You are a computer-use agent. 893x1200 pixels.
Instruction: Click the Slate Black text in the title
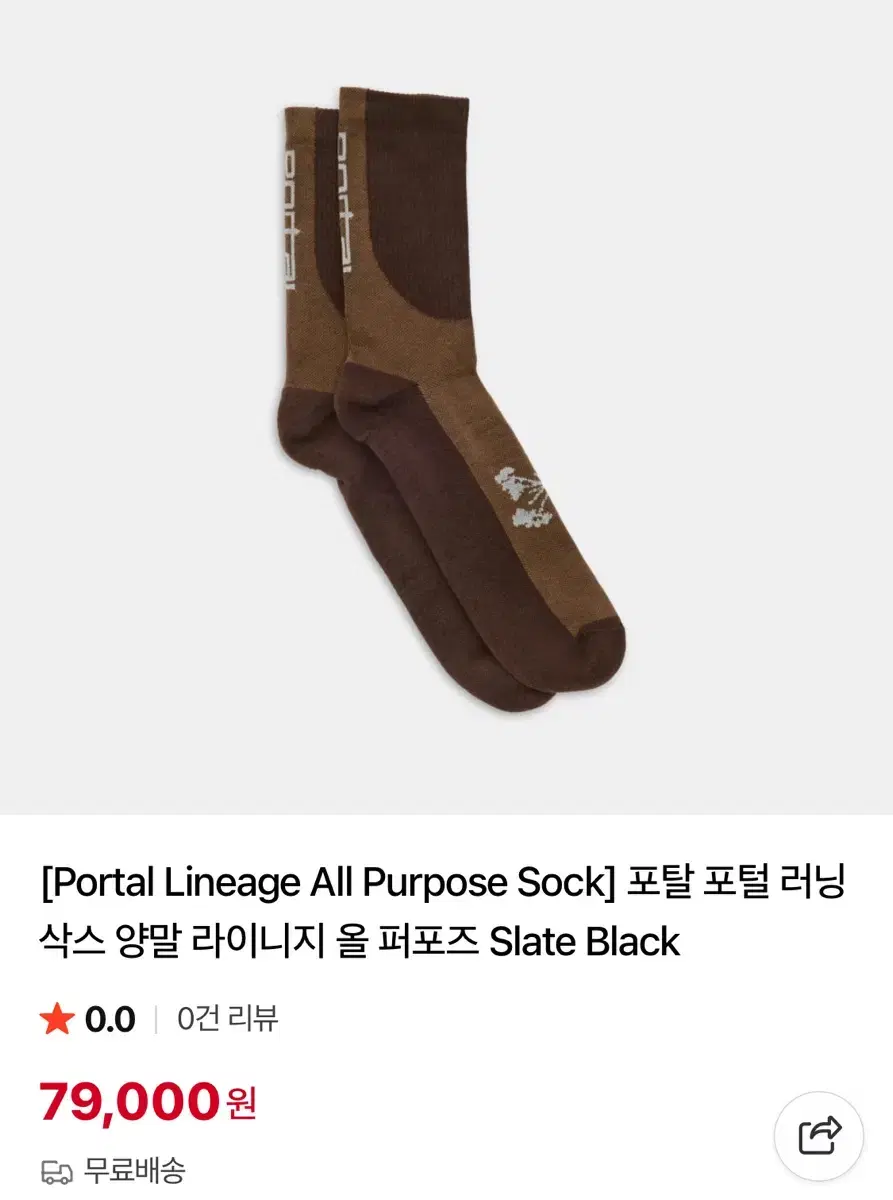(610, 940)
